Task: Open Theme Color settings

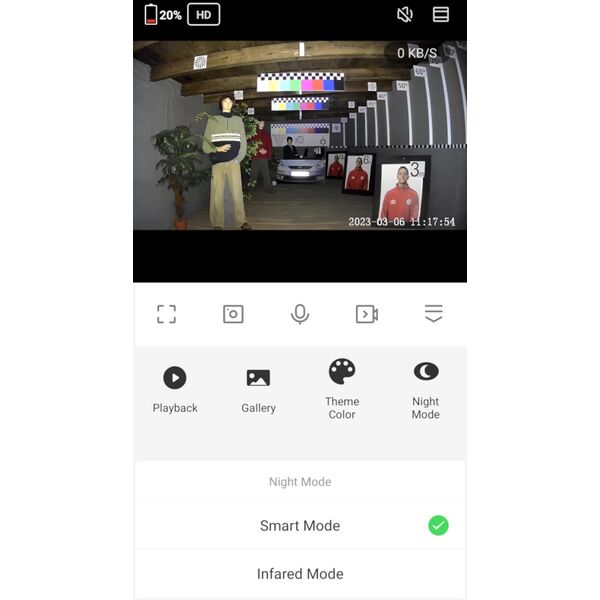Action: coord(342,388)
